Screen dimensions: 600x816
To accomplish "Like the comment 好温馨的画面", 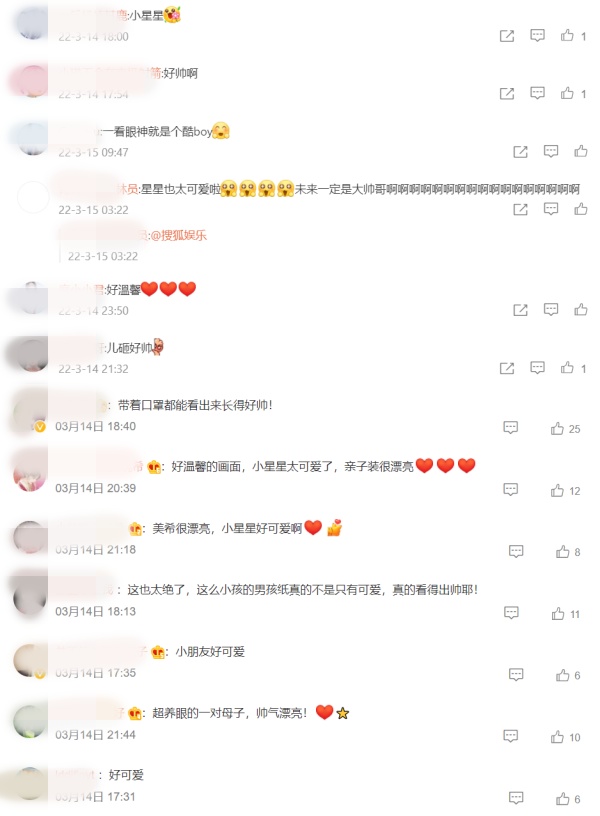I will coord(558,490).
